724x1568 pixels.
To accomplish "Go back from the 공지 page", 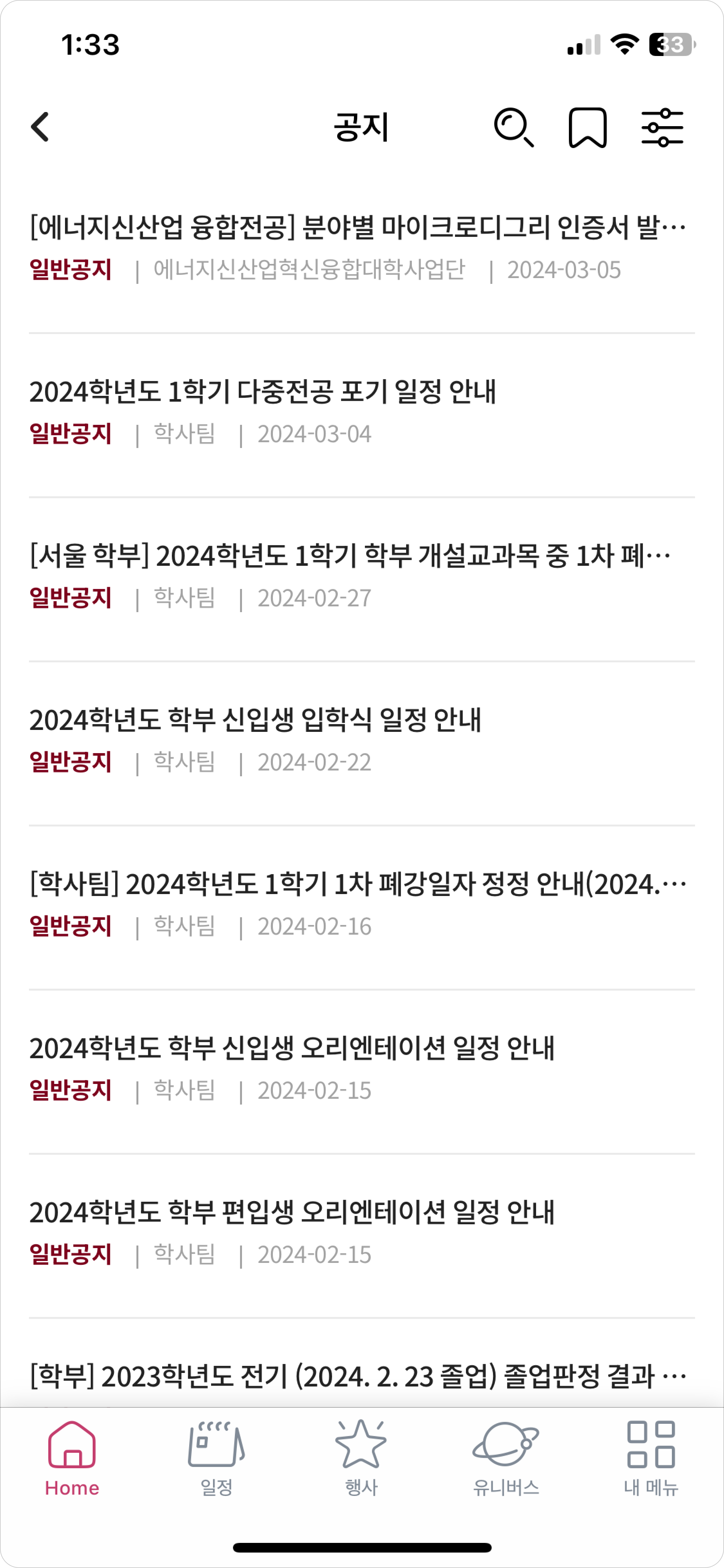I will [40, 127].
